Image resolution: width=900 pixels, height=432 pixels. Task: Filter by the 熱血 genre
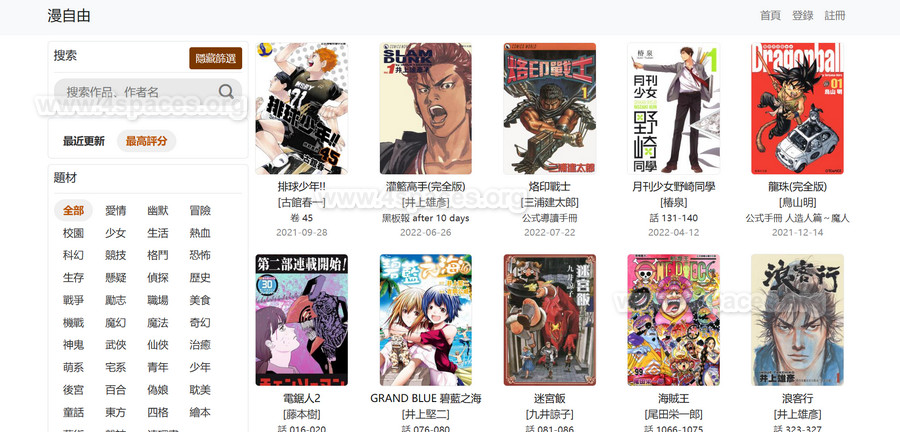200,232
